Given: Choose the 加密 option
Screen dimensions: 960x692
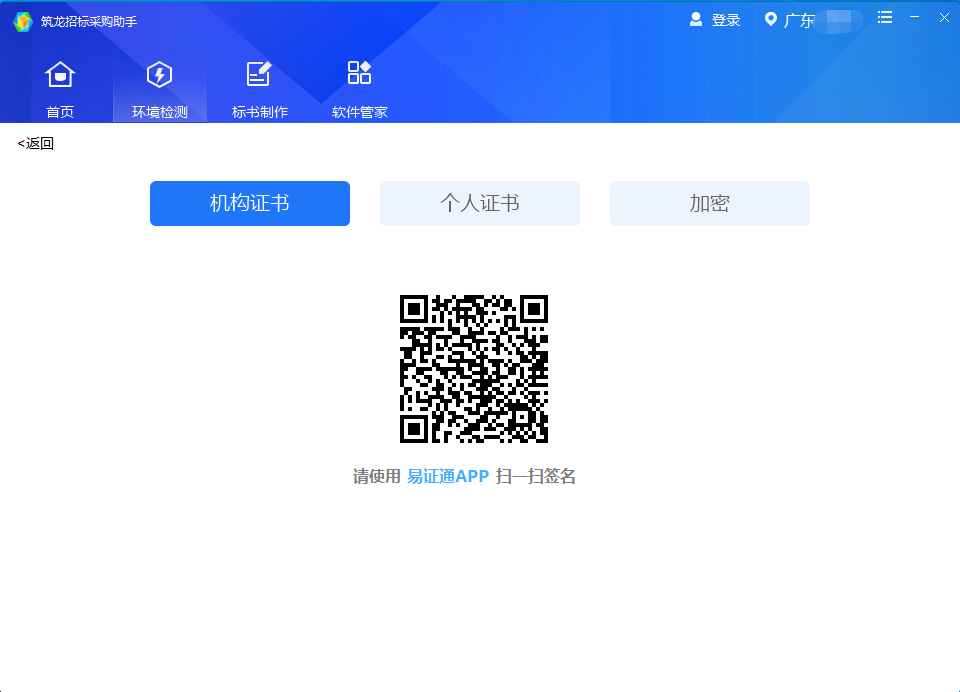Looking at the screenshot, I should point(710,203).
